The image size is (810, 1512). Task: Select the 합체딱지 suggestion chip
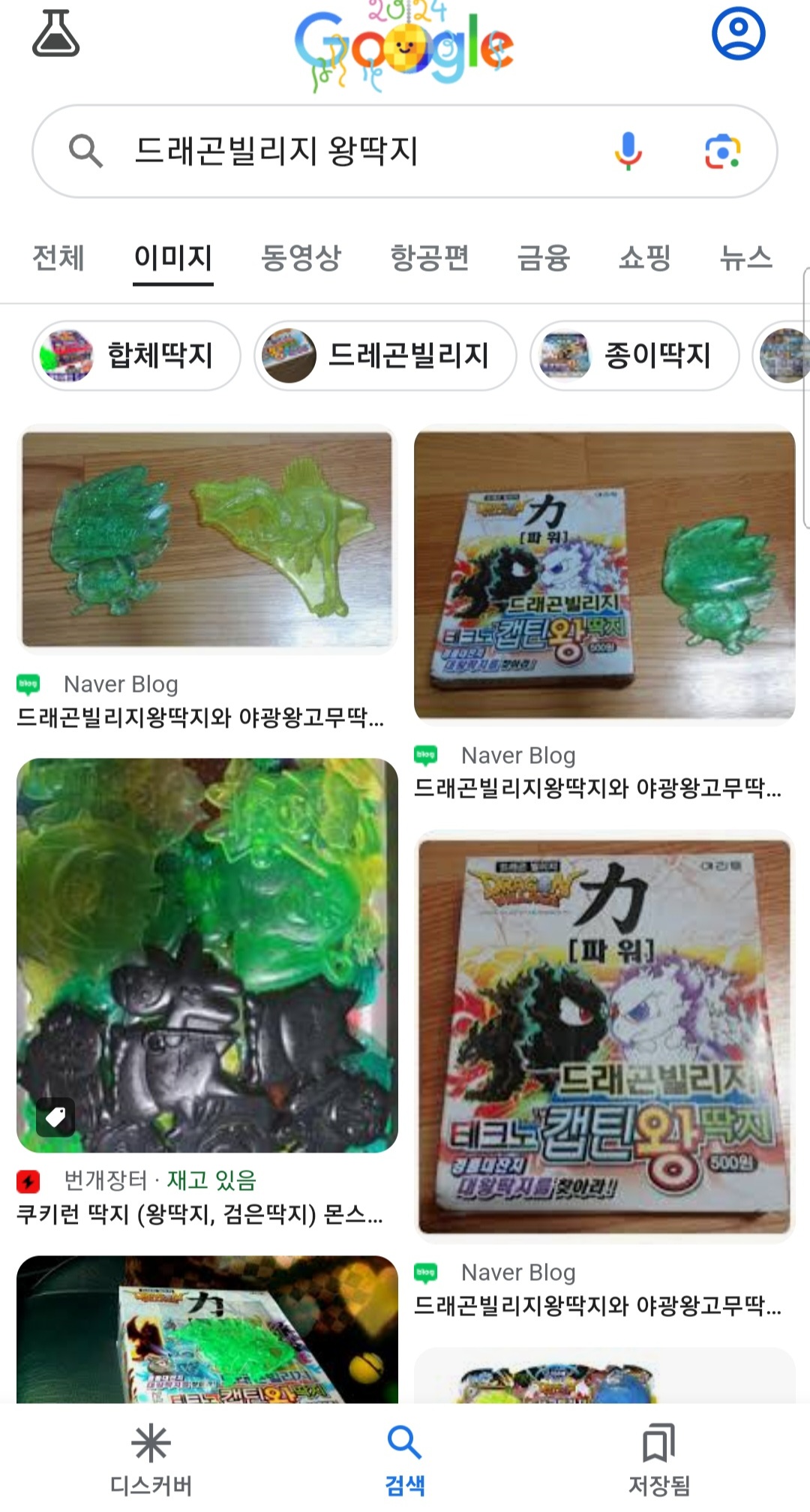[x=136, y=356]
